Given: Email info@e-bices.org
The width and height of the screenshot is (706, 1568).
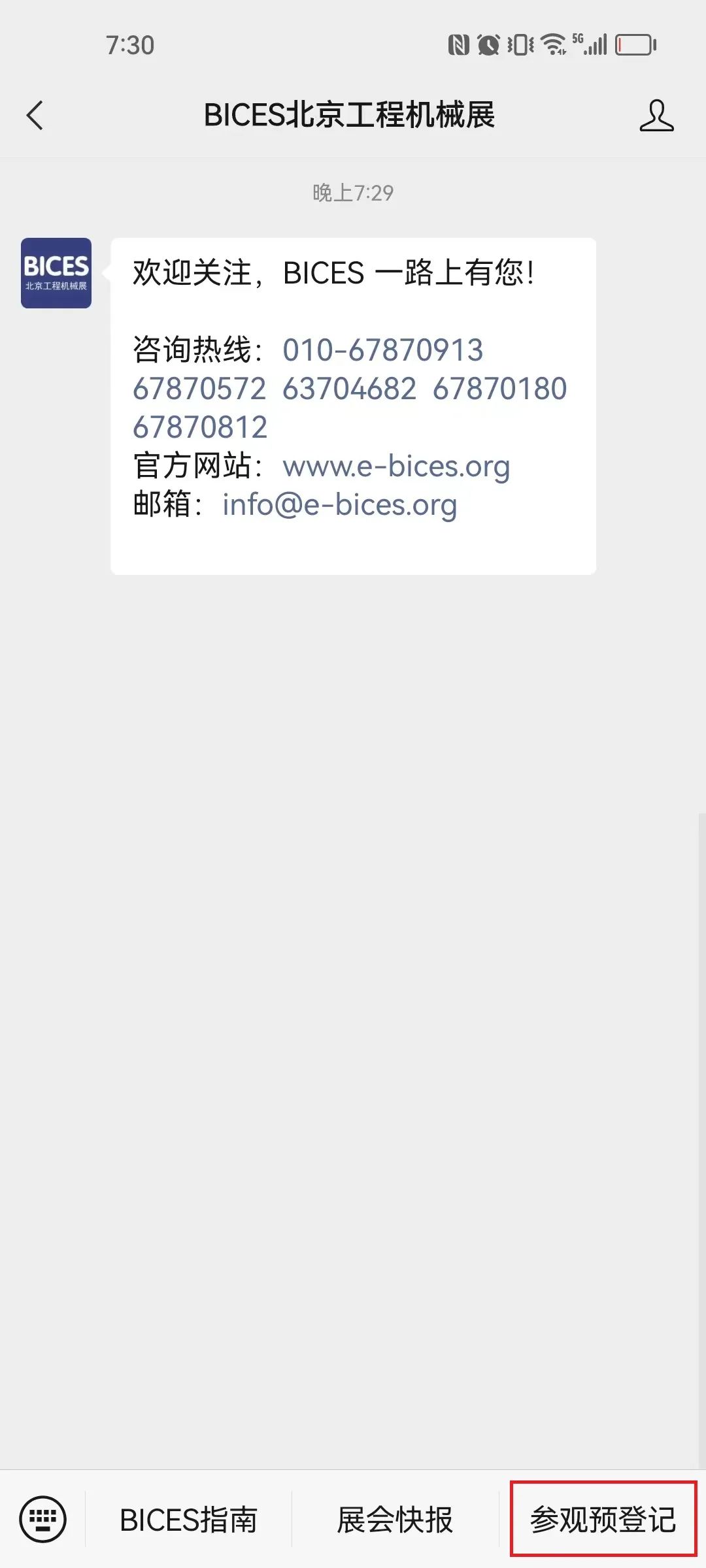Looking at the screenshot, I should tap(339, 505).
